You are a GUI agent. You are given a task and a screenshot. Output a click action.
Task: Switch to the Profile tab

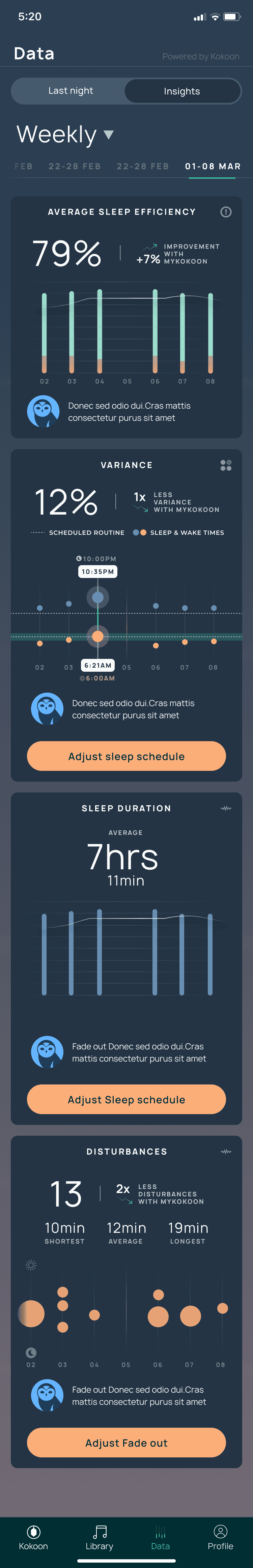(221, 1537)
